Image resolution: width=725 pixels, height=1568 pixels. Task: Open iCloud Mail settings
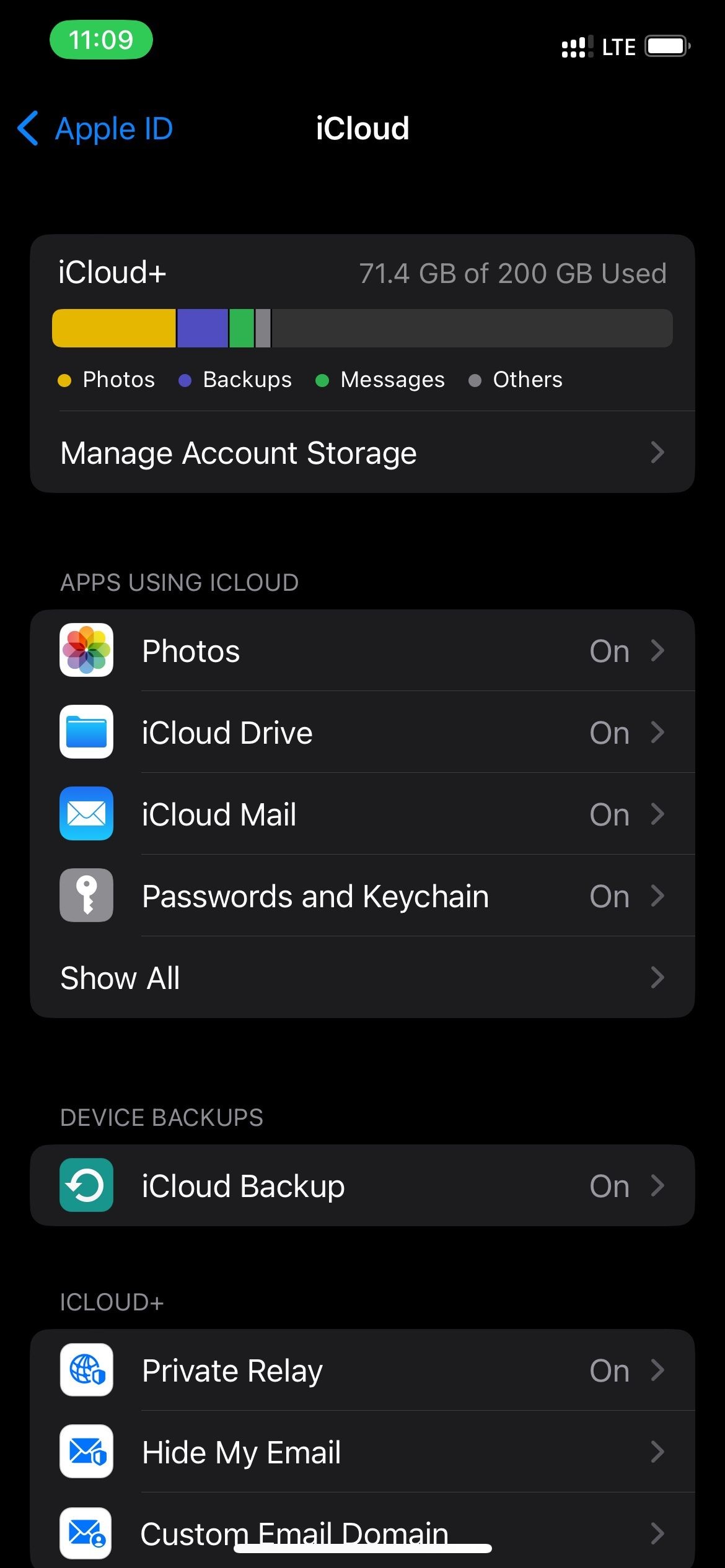point(362,814)
